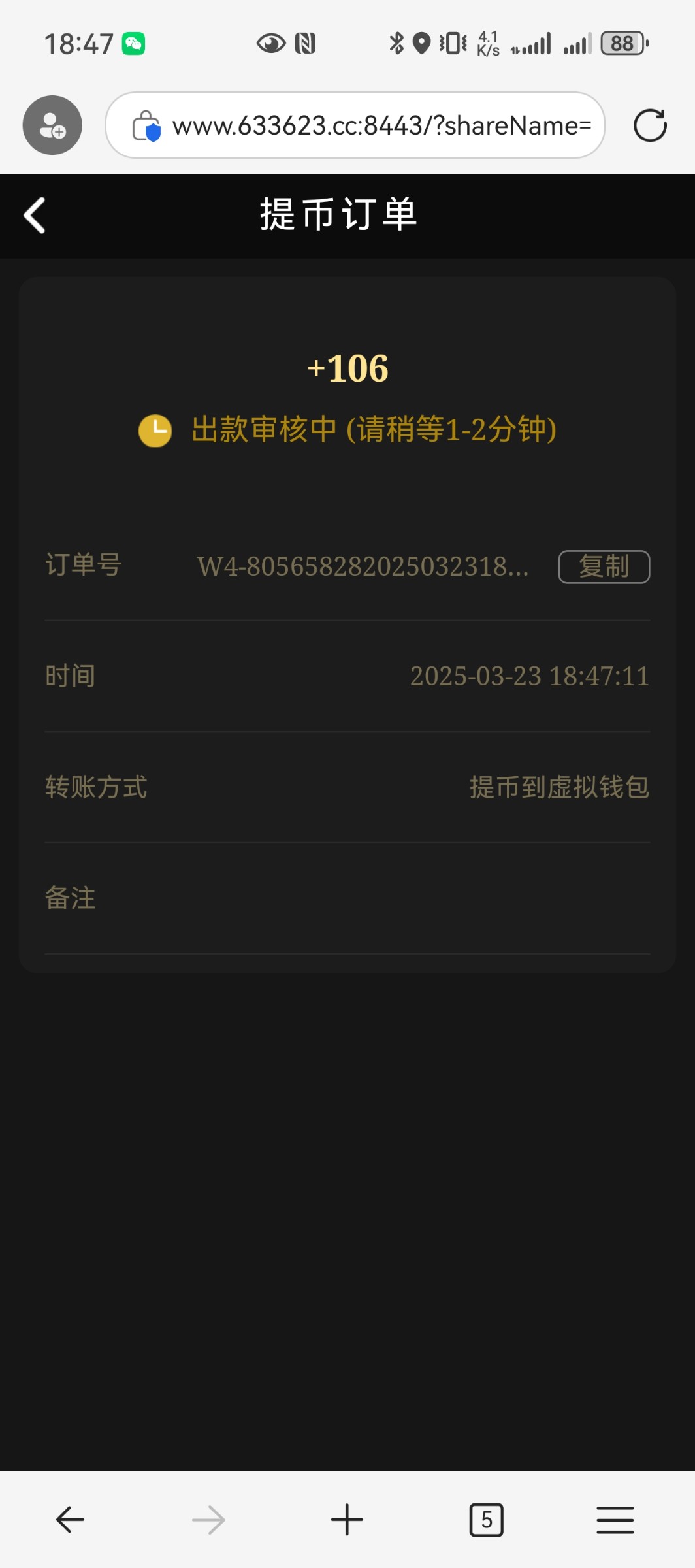695x1568 pixels.
Task: View the 5 open tabs
Action: tap(487, 1520)
